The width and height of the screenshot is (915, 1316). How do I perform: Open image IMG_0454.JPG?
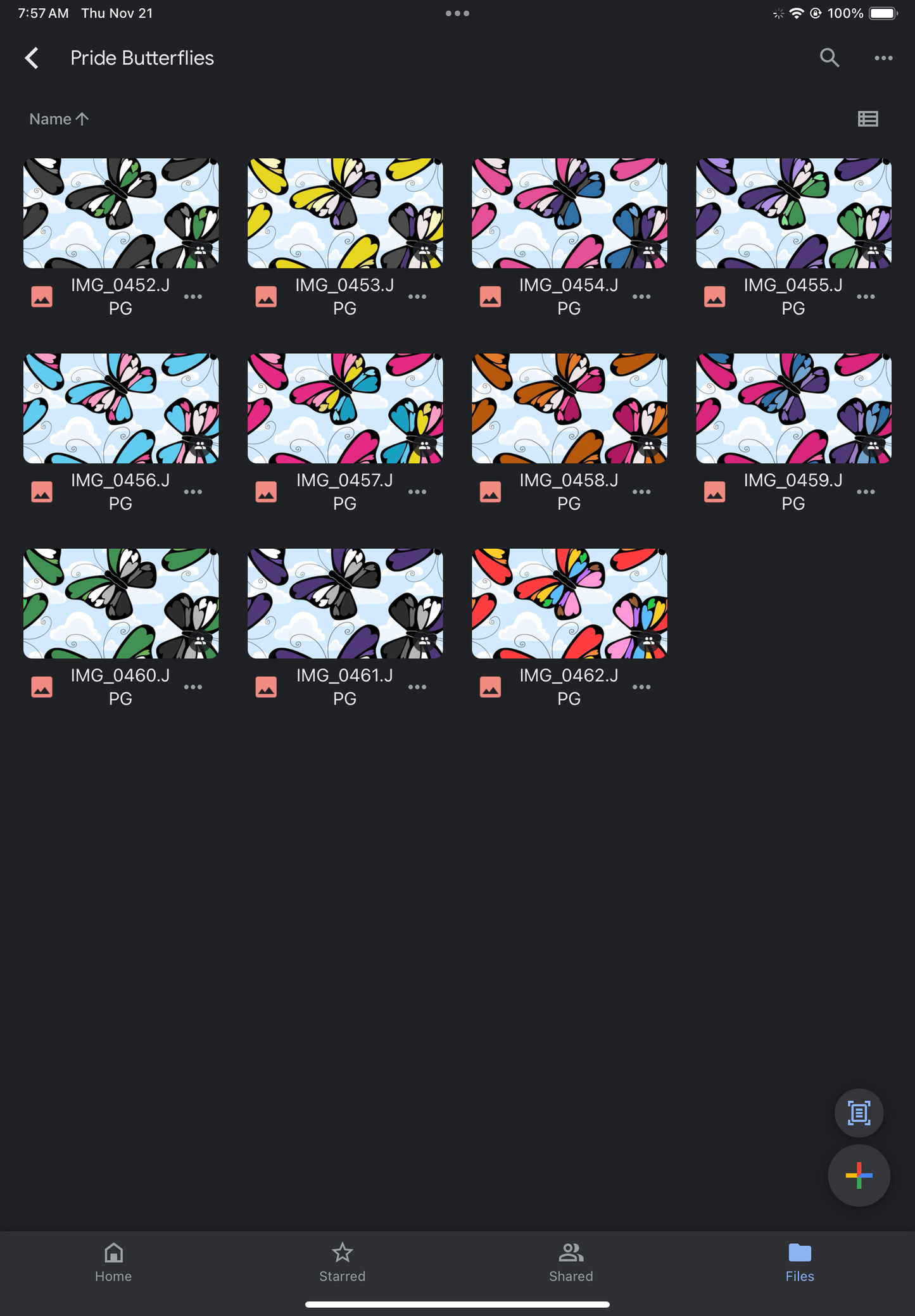pyautogui.click(x=569, y=213)
